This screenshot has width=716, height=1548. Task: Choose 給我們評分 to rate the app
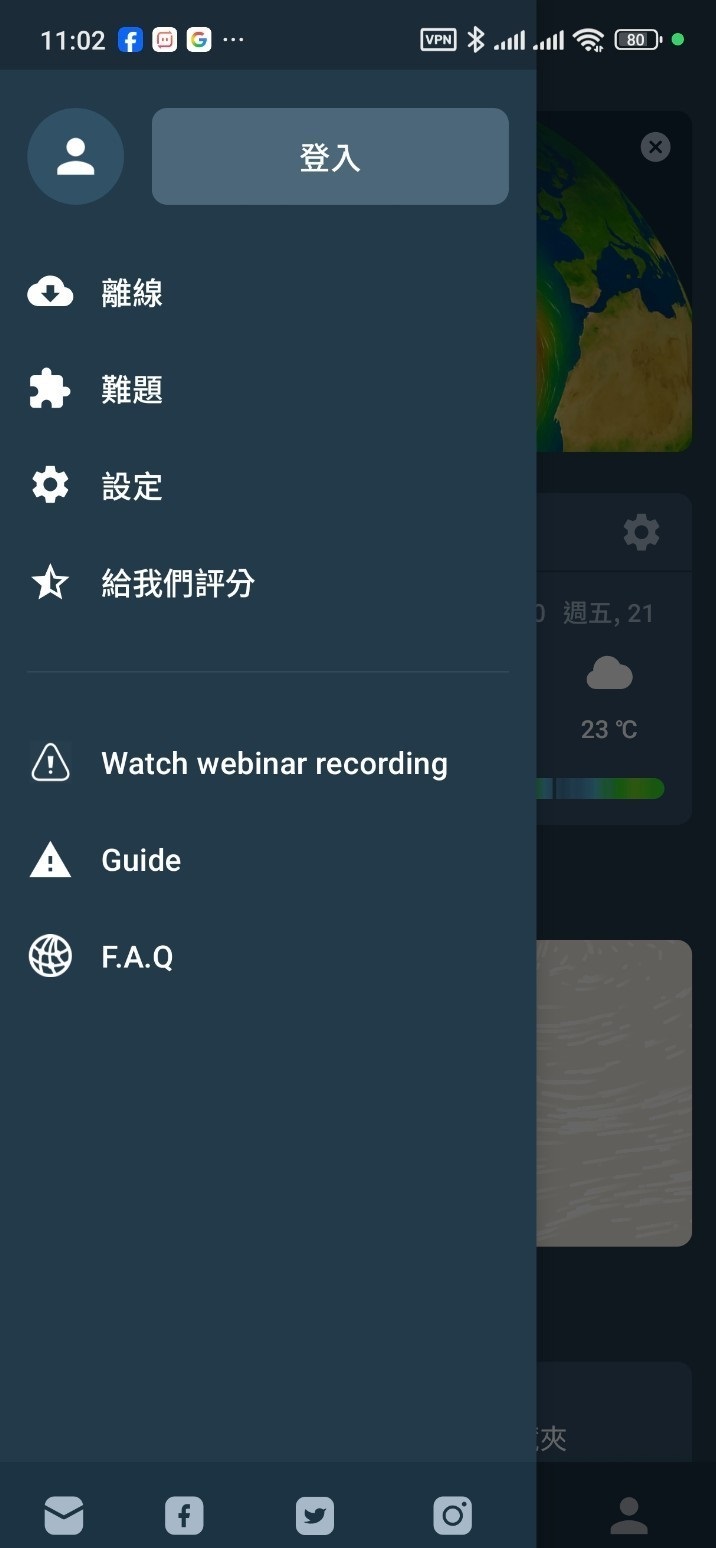pyautogui.click(x=178, y=583)
